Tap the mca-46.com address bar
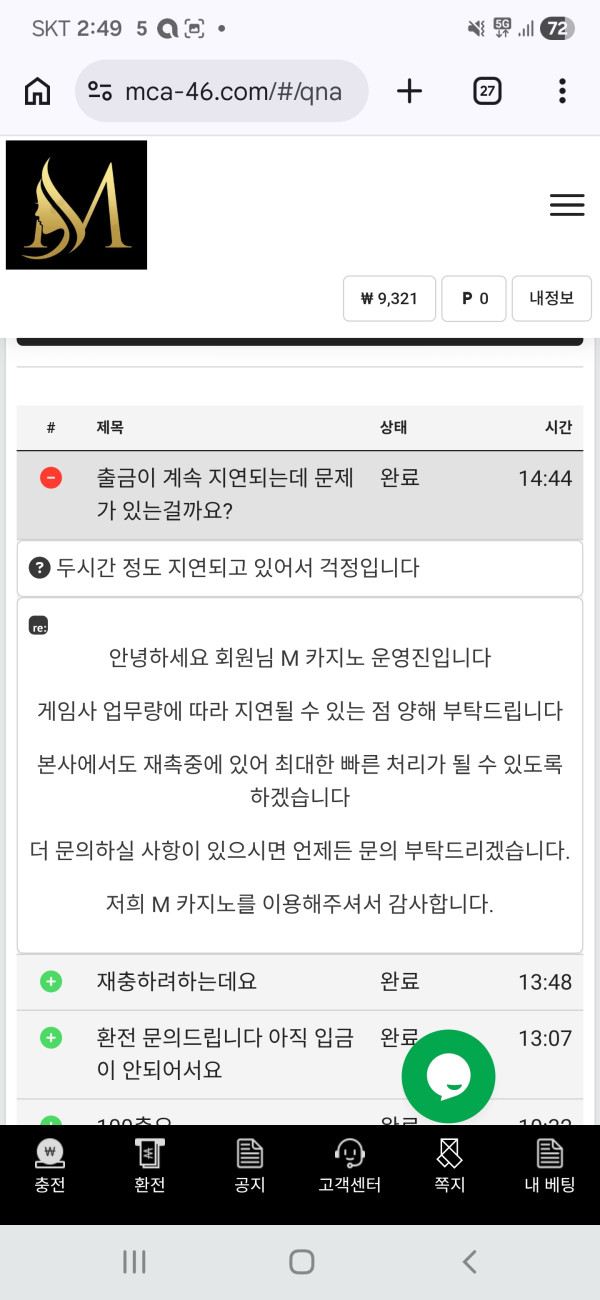 point(222,92)
